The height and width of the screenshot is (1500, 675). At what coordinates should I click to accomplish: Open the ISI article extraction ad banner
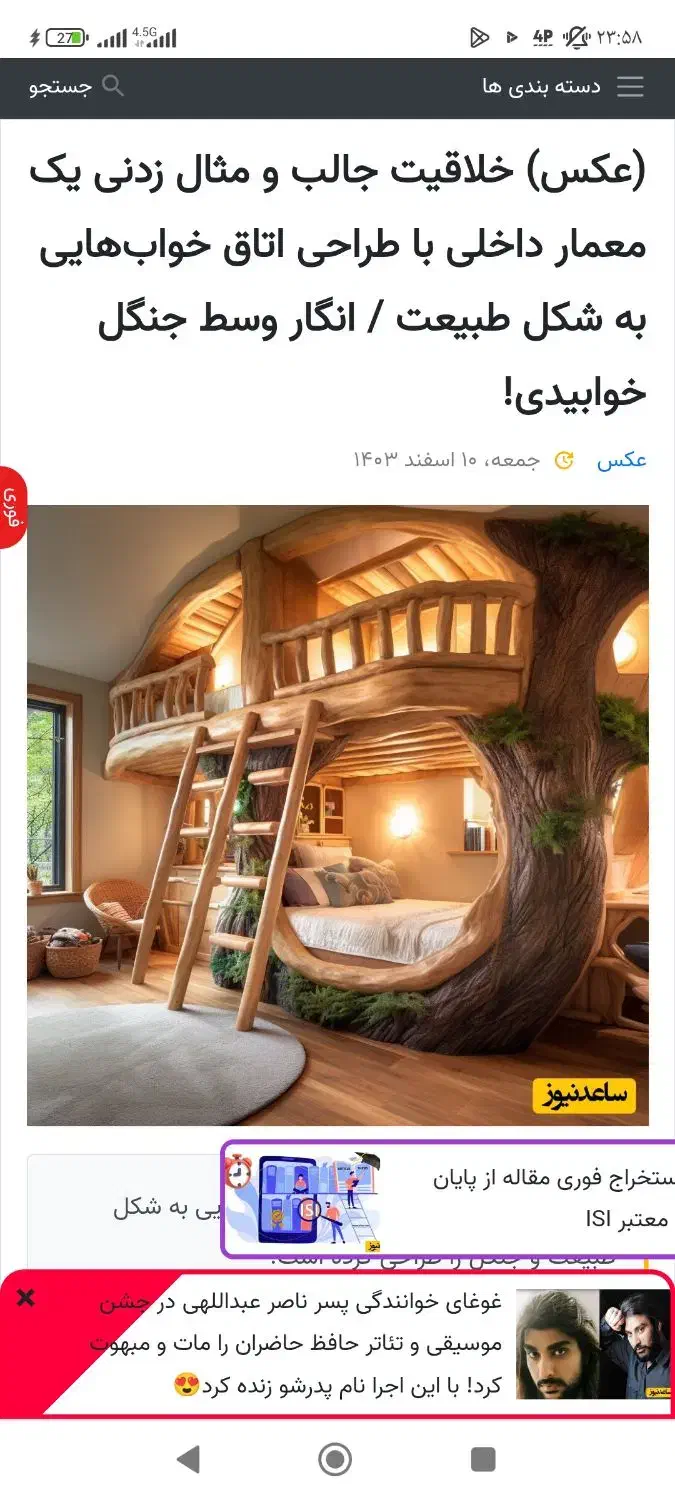(x=450, y=1199)
